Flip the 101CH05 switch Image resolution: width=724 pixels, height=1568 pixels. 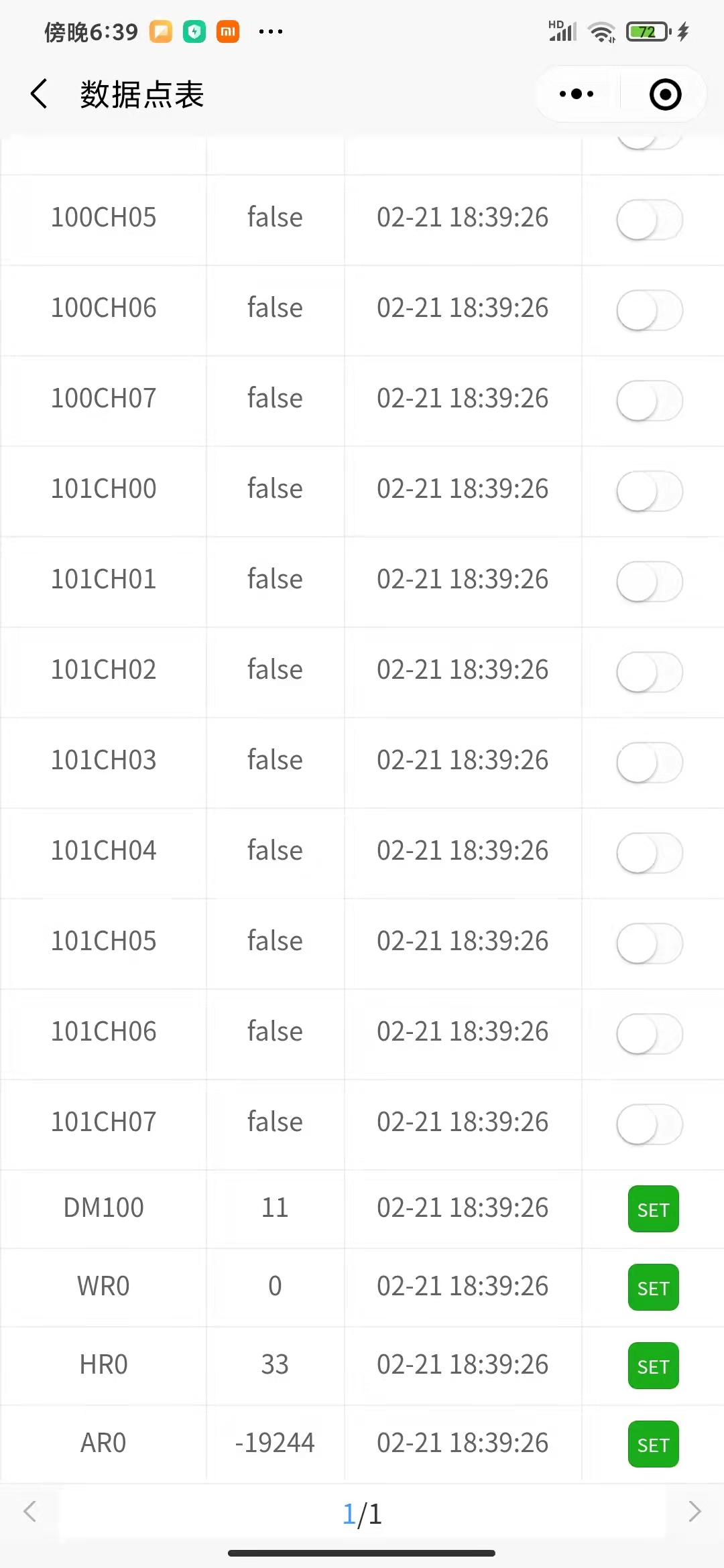click(649, 943)
